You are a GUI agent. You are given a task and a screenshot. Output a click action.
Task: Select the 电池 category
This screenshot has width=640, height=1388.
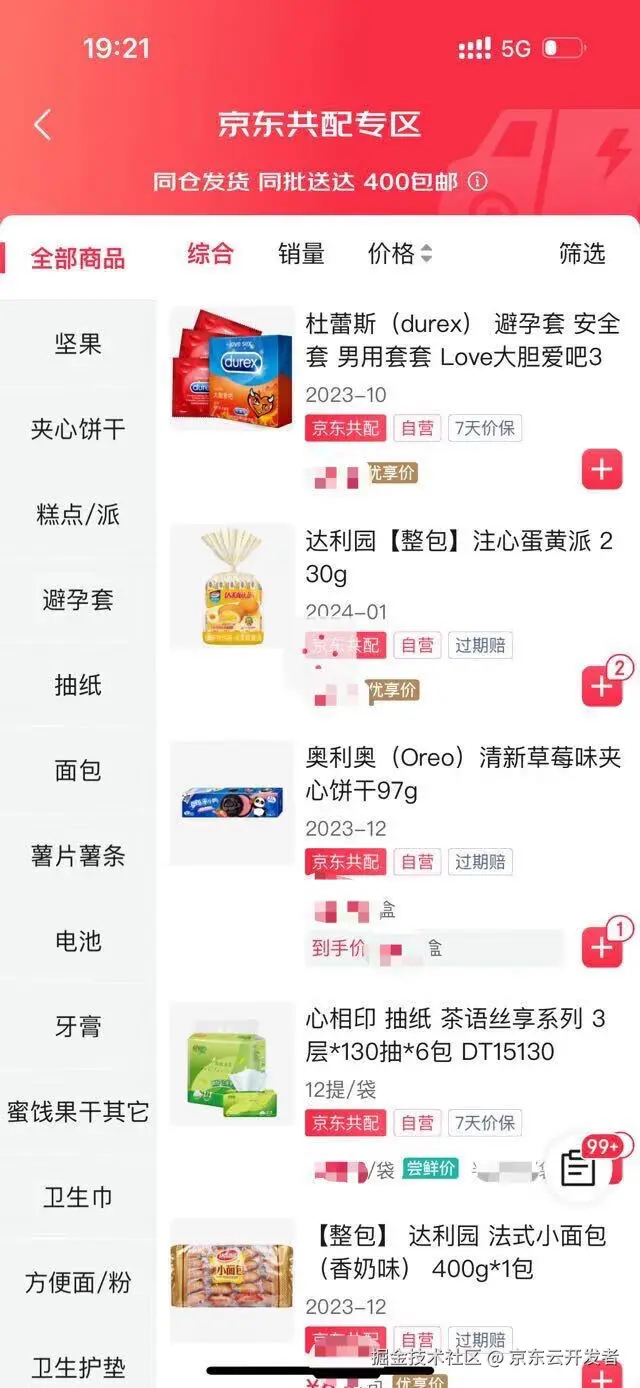tap(78, 941)
